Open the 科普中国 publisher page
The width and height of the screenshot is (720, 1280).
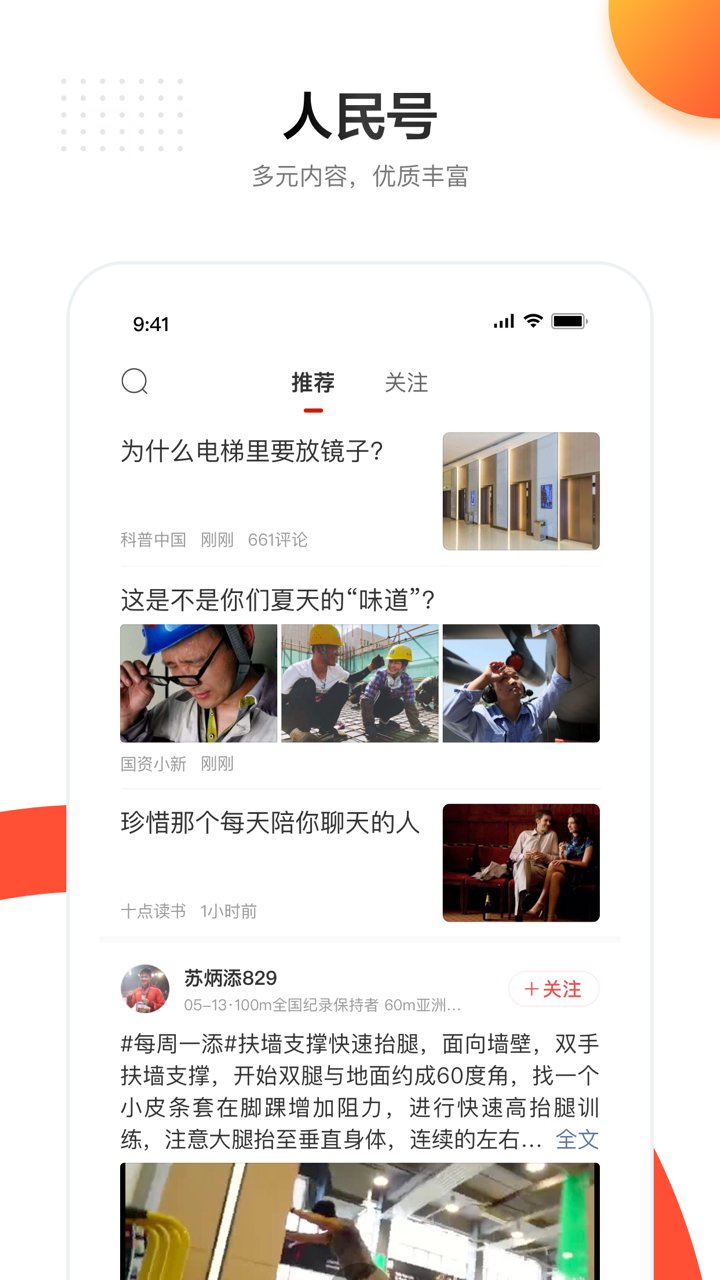(x=146, y=539)
